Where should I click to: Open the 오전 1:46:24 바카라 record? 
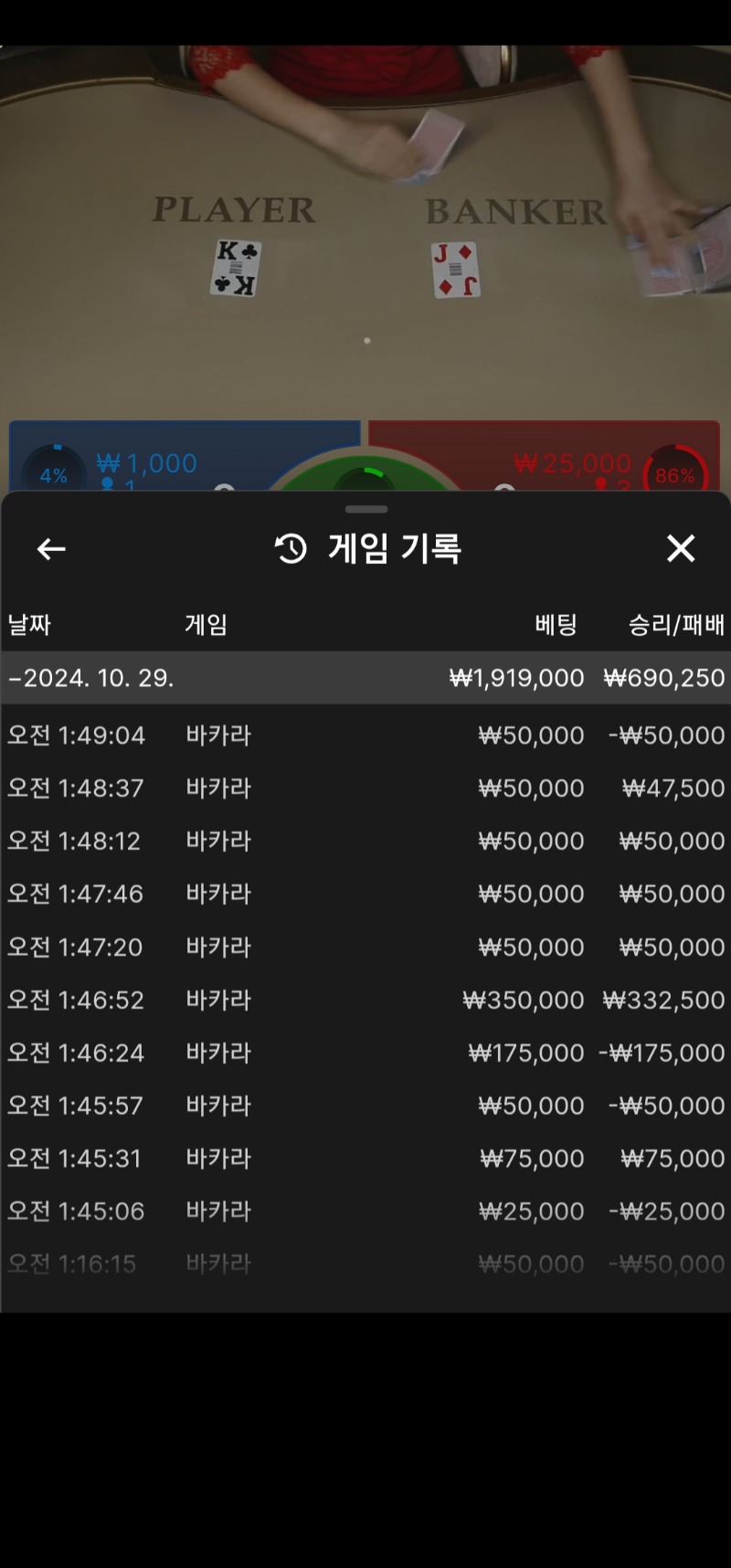[365, 1053]
